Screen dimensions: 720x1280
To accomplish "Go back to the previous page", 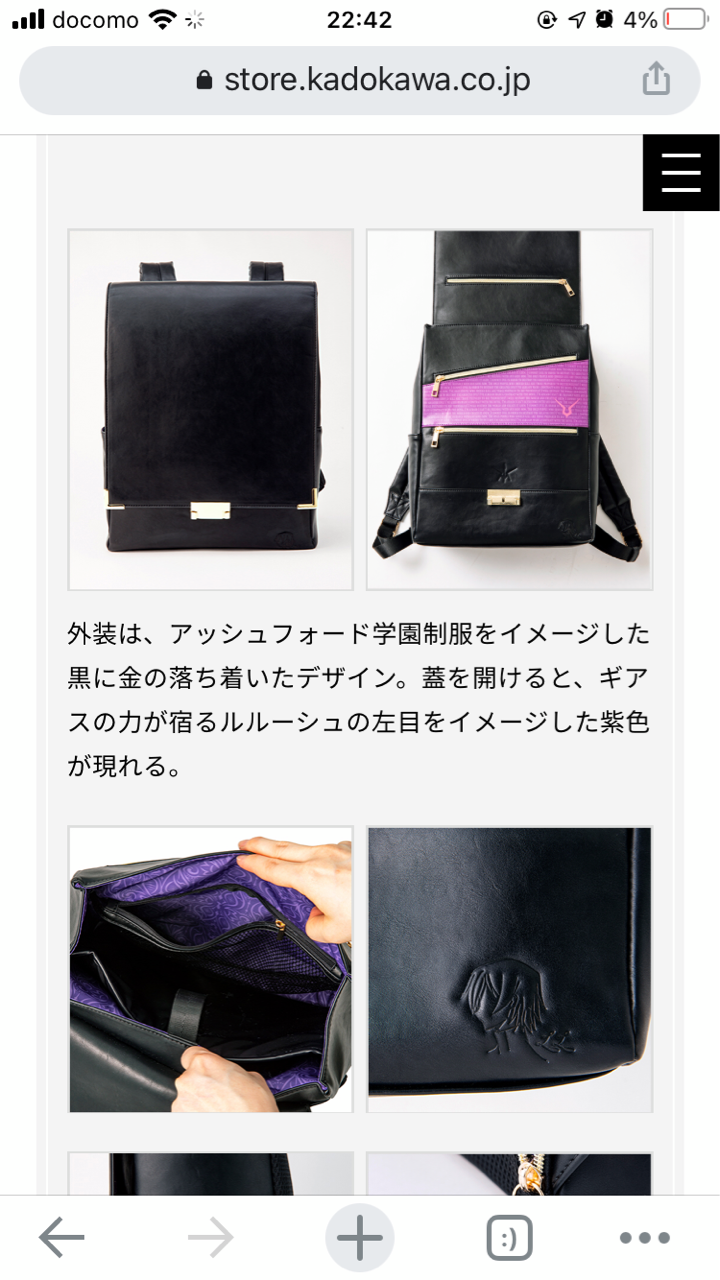I will (x=62, y=1238).
